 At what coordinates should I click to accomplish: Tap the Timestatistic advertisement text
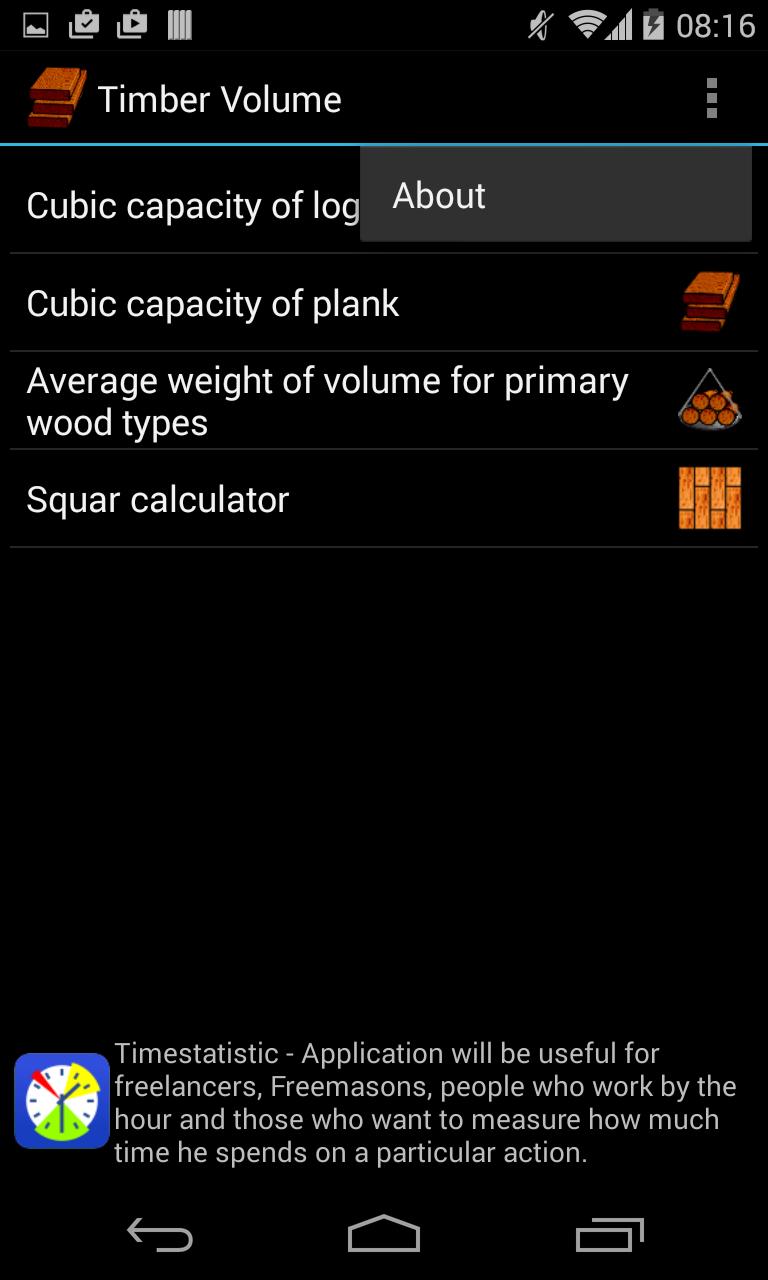425,1103
